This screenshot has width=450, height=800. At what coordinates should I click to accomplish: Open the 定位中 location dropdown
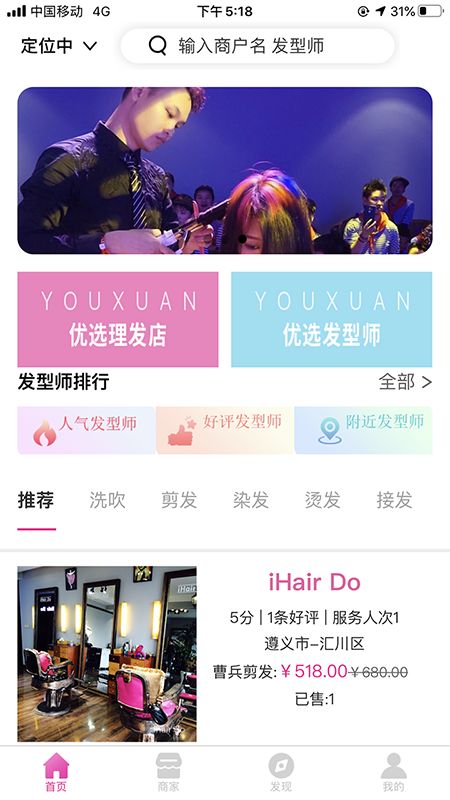(59, 46)
